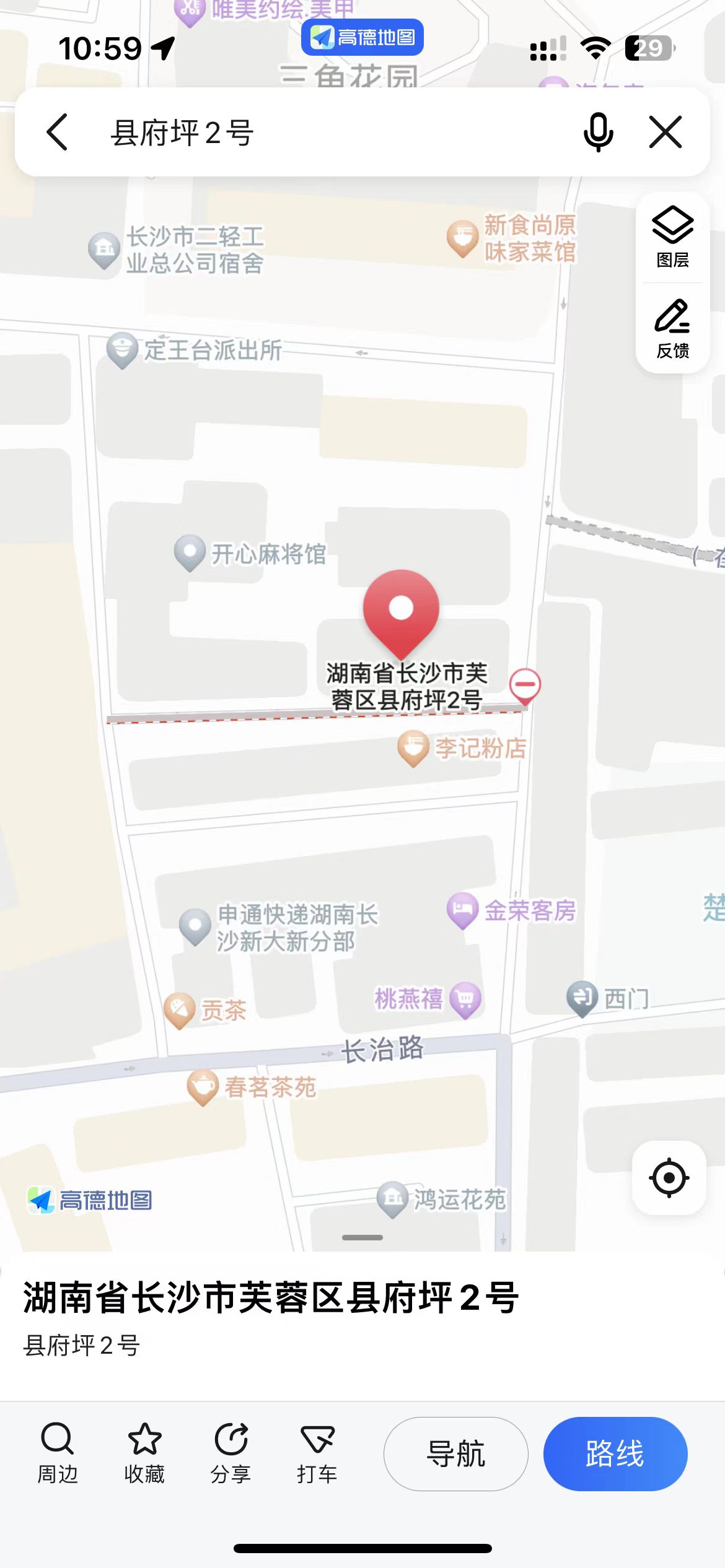Open the 金荣客房 marker on the map
The width and height of the screenshot is (725, 1568).
click(462, 910)
